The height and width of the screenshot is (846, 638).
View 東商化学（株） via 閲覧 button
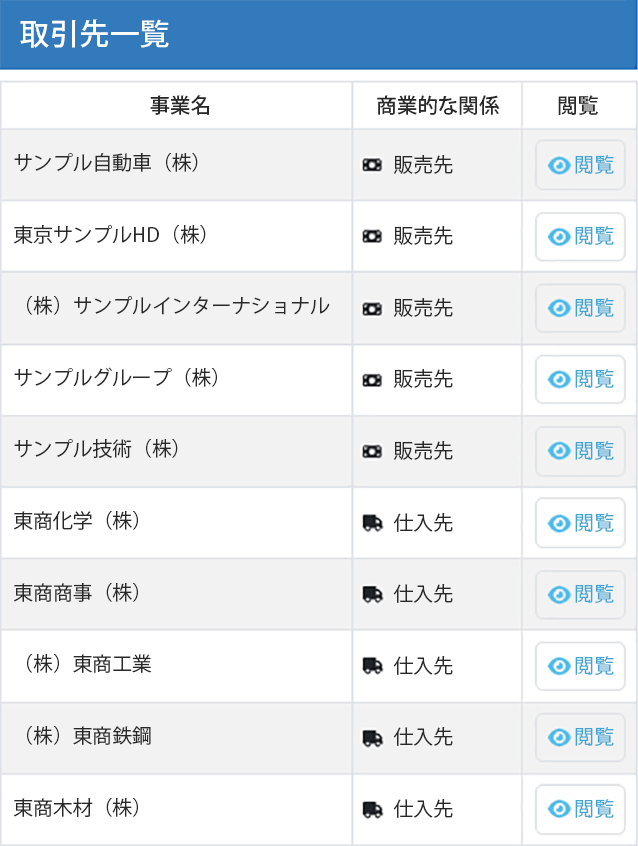[x=580, y=523]
